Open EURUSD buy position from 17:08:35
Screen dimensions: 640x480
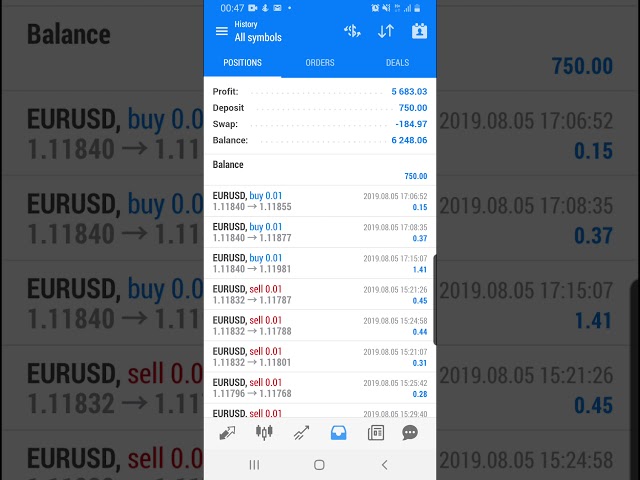pos(320,232)
